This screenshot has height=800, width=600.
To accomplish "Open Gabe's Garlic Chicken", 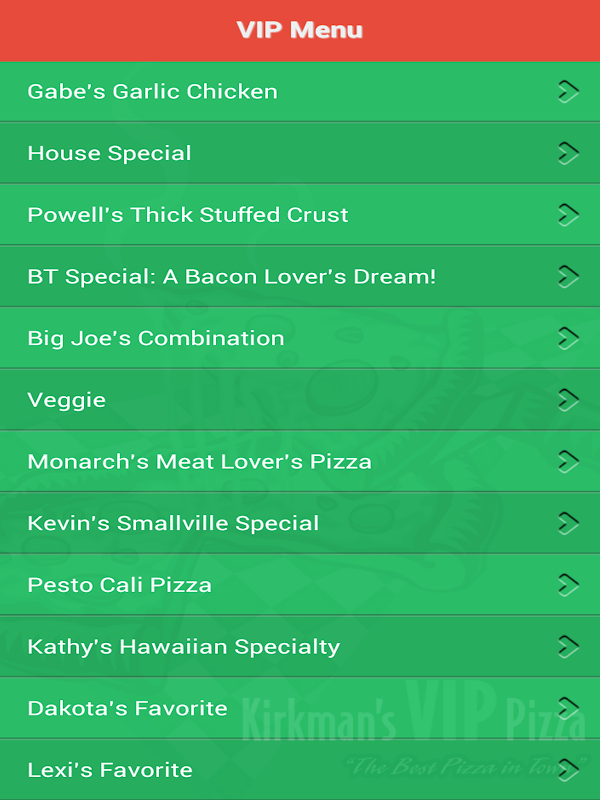I will click(299, 92).
